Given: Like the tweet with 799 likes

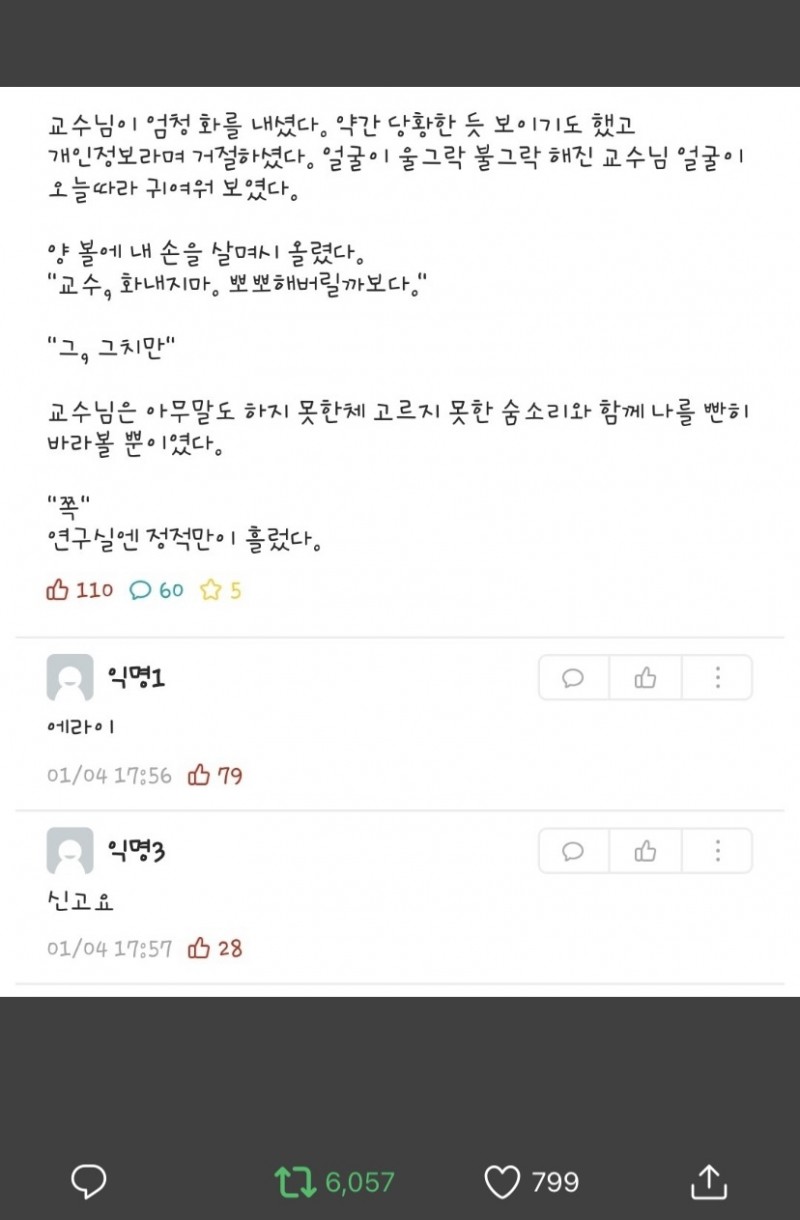Looking at the screenshot, I should coord(502,1182).
